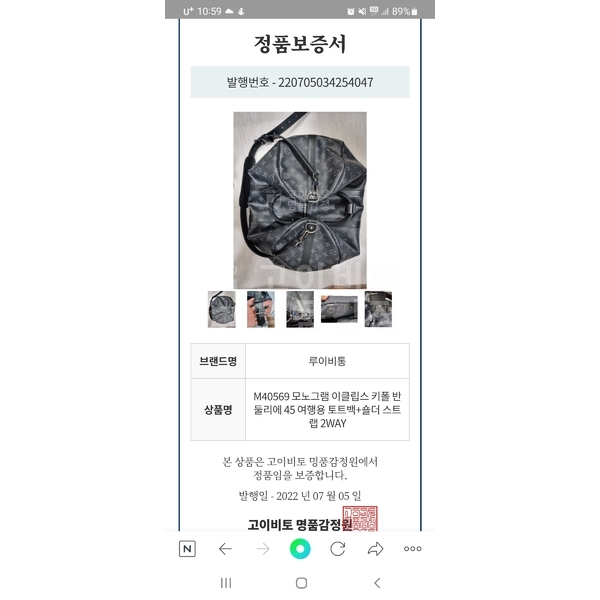600x600 pixels.
Task: View the third bag thumbnail
Action: [x=300, y=309]
